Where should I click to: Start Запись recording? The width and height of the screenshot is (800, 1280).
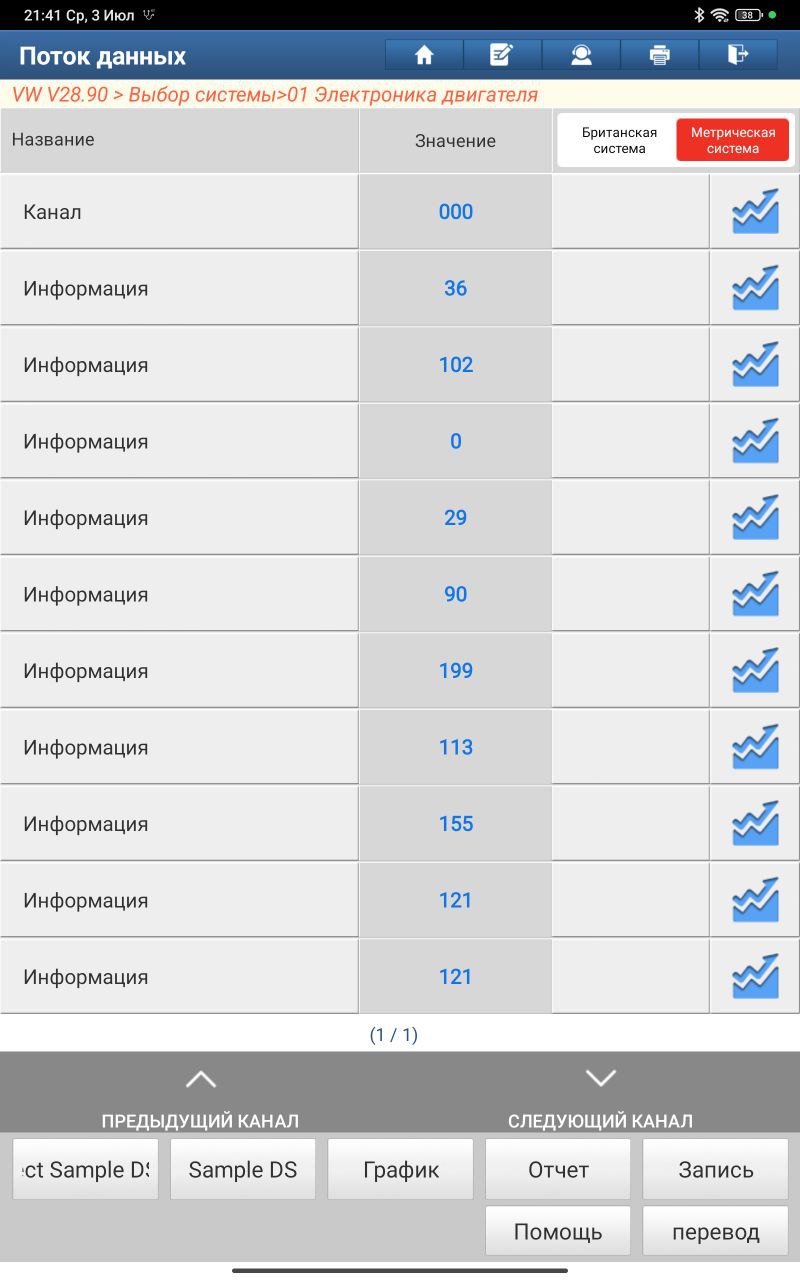(716, 1169)
